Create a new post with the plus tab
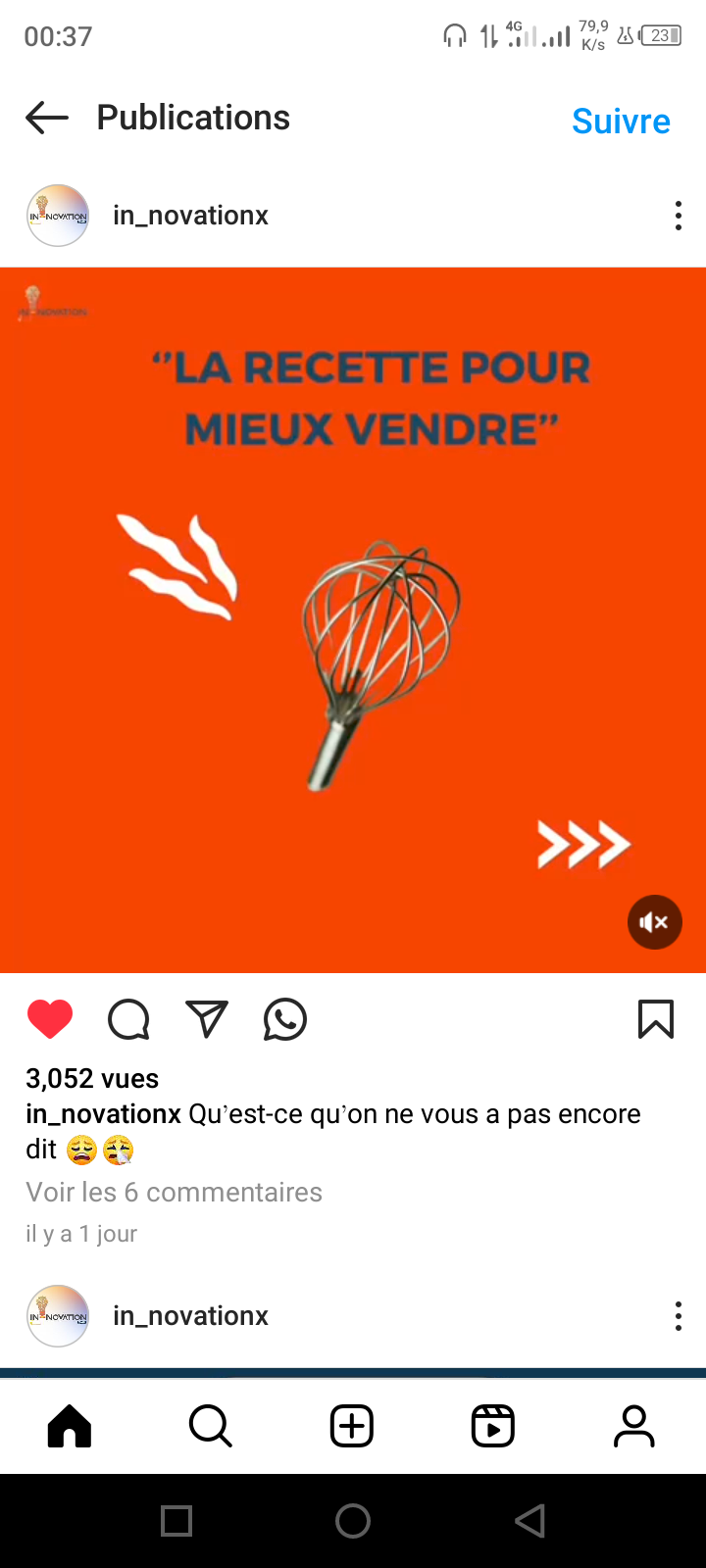706x1568 pixels. tap(352, 1426)
